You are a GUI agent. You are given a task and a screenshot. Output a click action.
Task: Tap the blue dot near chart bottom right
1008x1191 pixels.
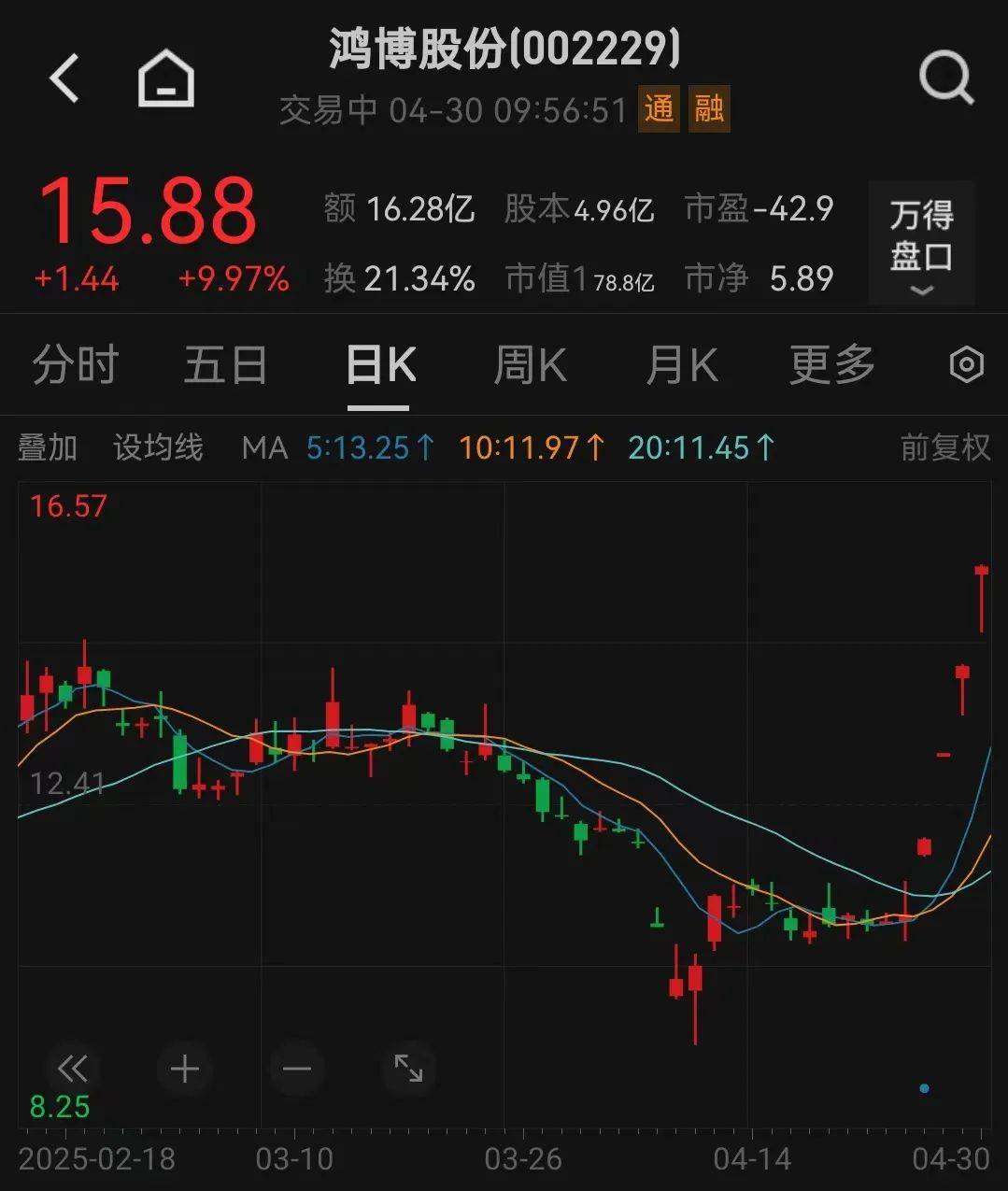point(924,1087)
